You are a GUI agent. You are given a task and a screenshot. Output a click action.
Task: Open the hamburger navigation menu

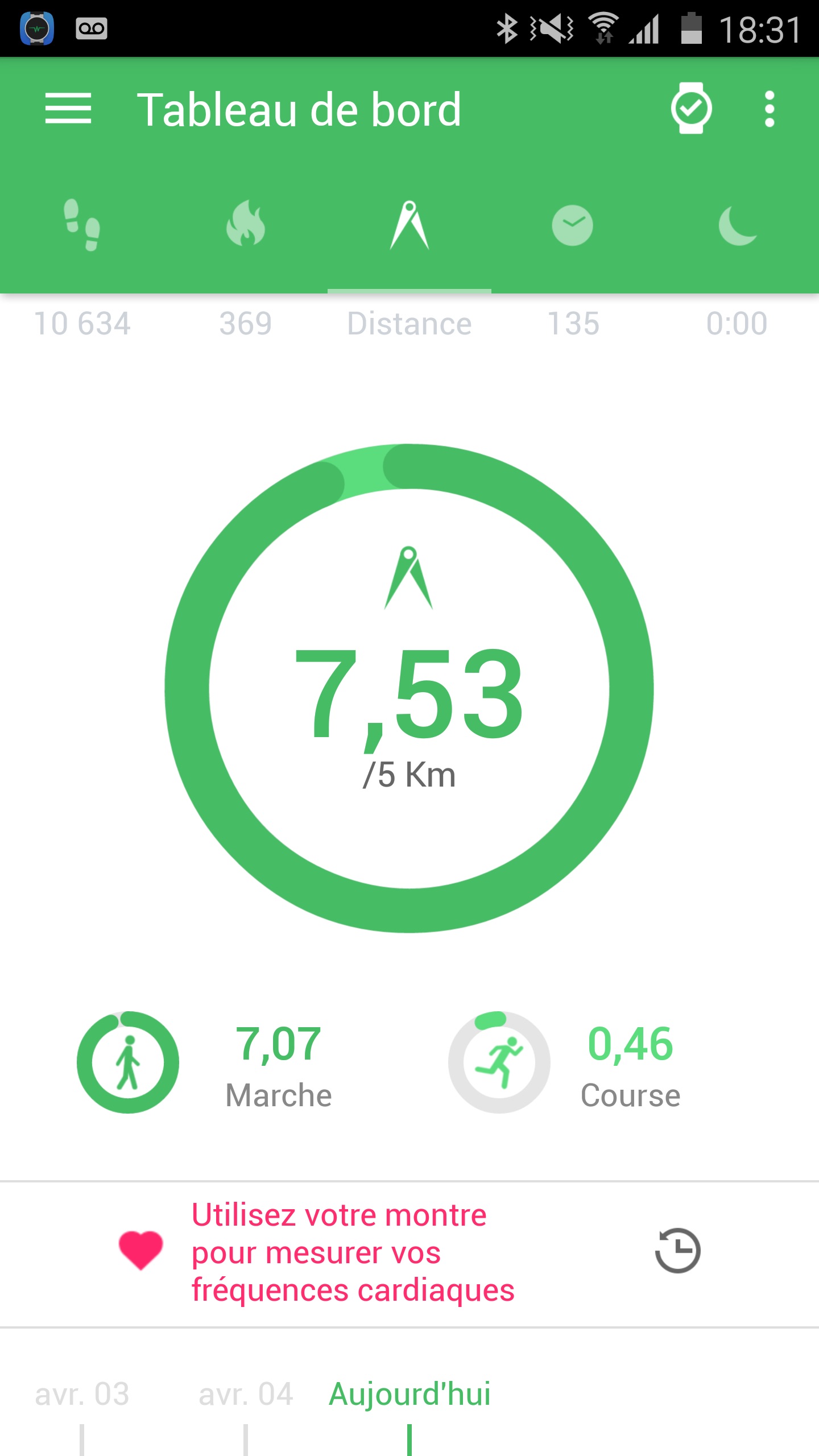point(68,109)
